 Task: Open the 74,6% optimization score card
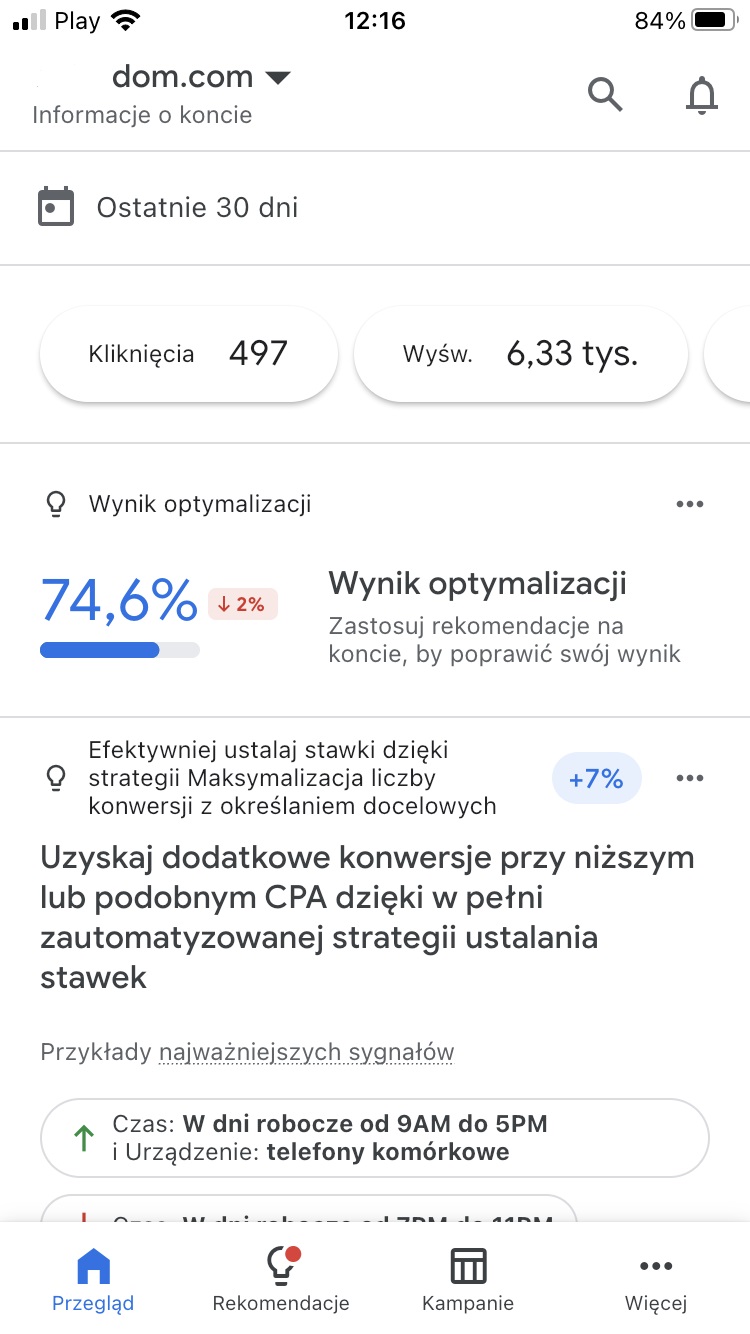coord(118,603)
